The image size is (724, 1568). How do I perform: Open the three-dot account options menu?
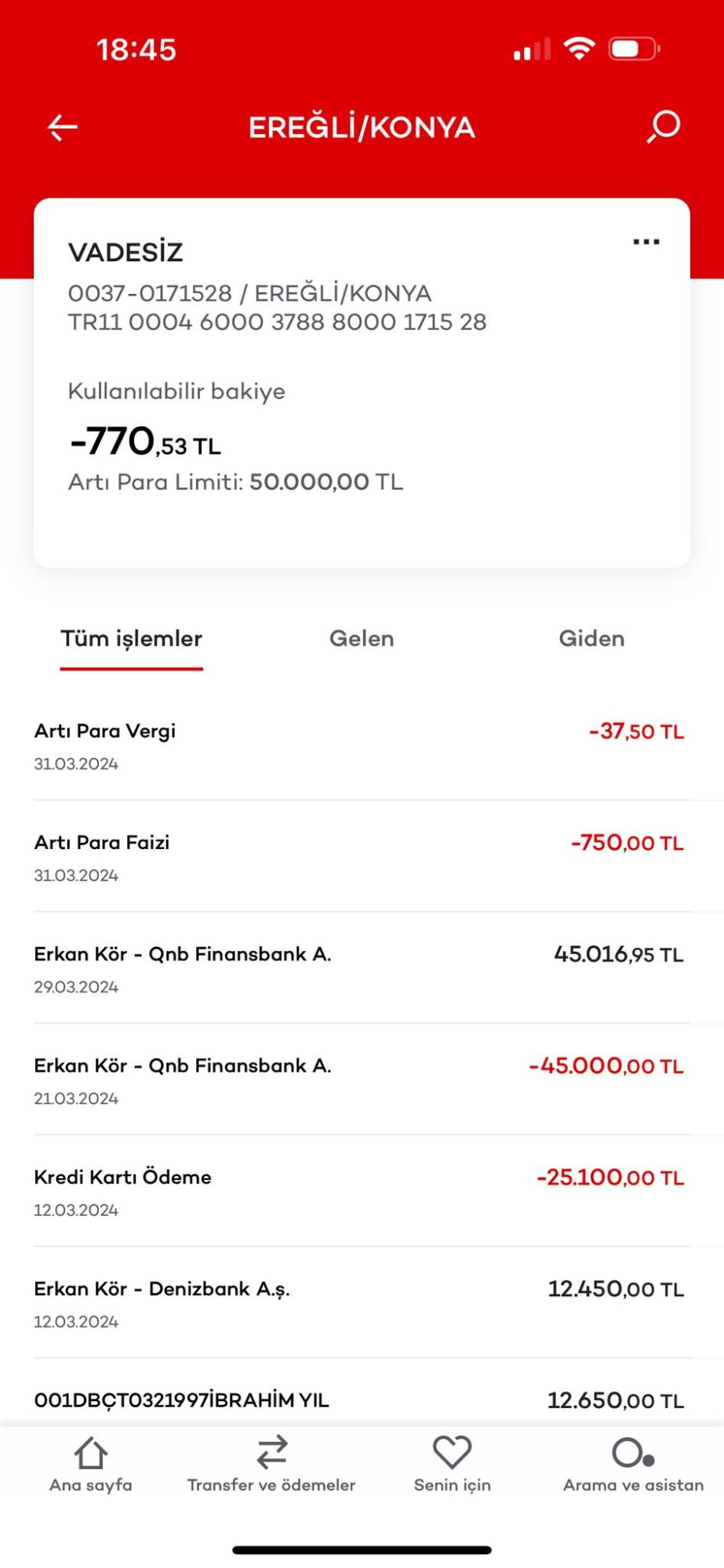[645, 241]
